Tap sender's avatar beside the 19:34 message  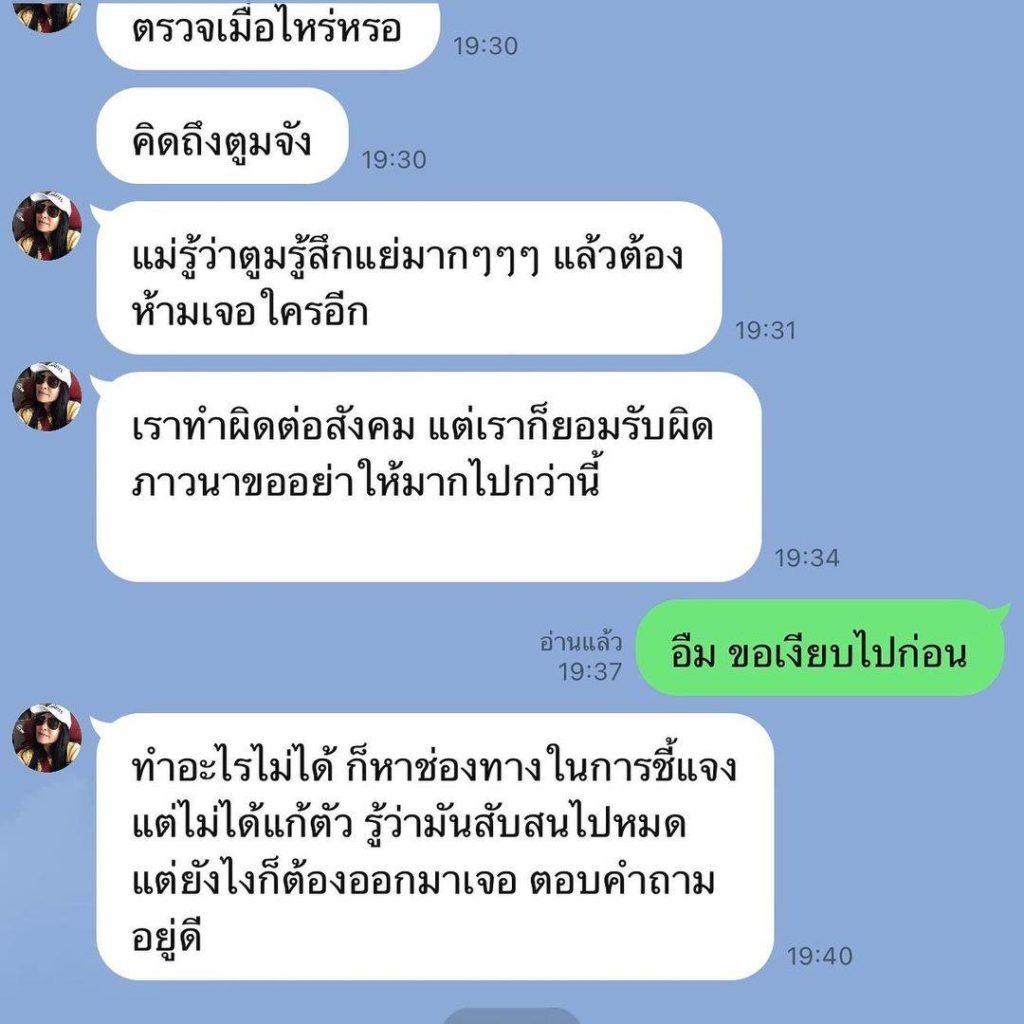point(46,396)
